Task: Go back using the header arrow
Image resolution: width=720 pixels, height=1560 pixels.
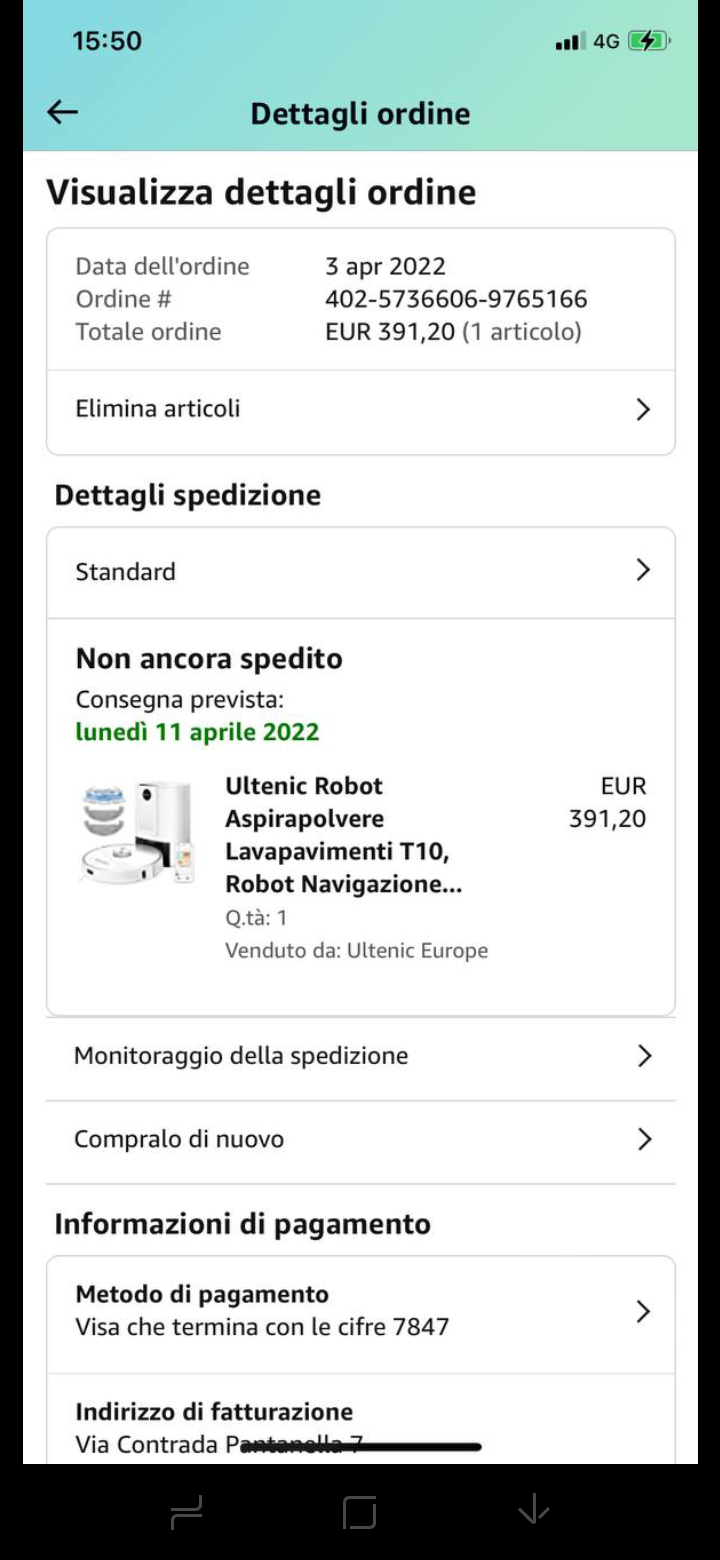Action: point(62,113)
